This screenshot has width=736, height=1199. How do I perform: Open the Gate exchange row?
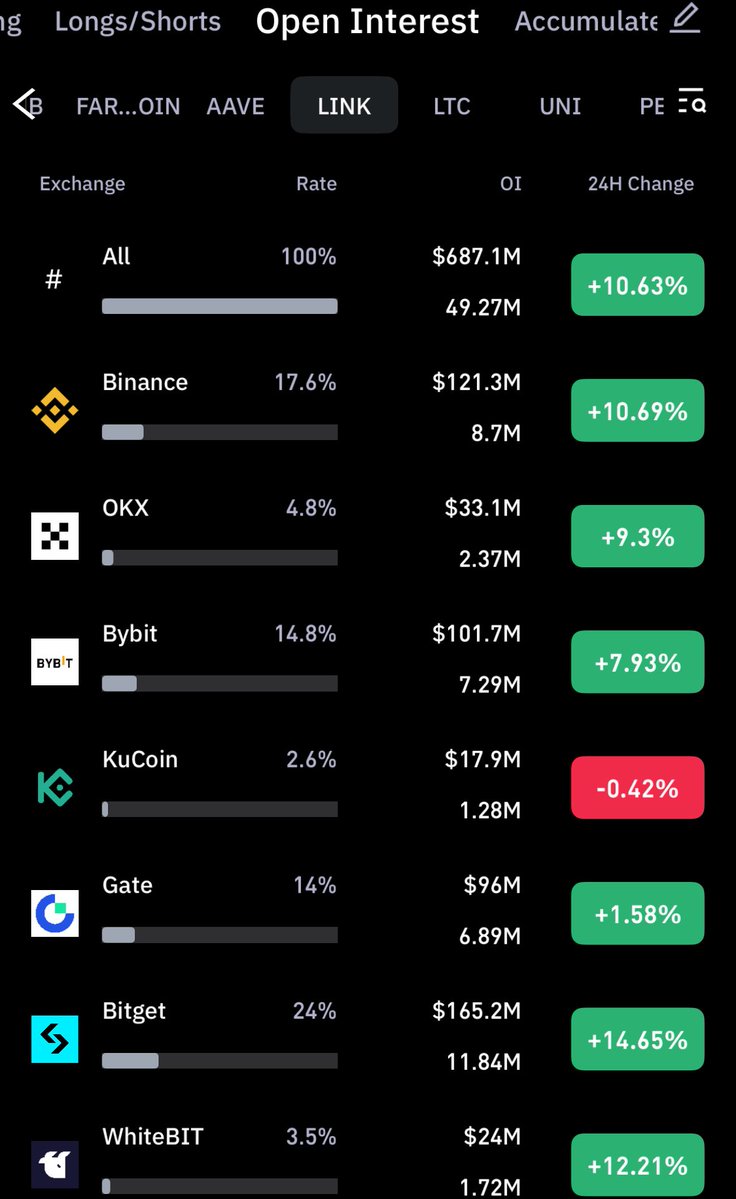pyautogui.click(x=368, y=913)
